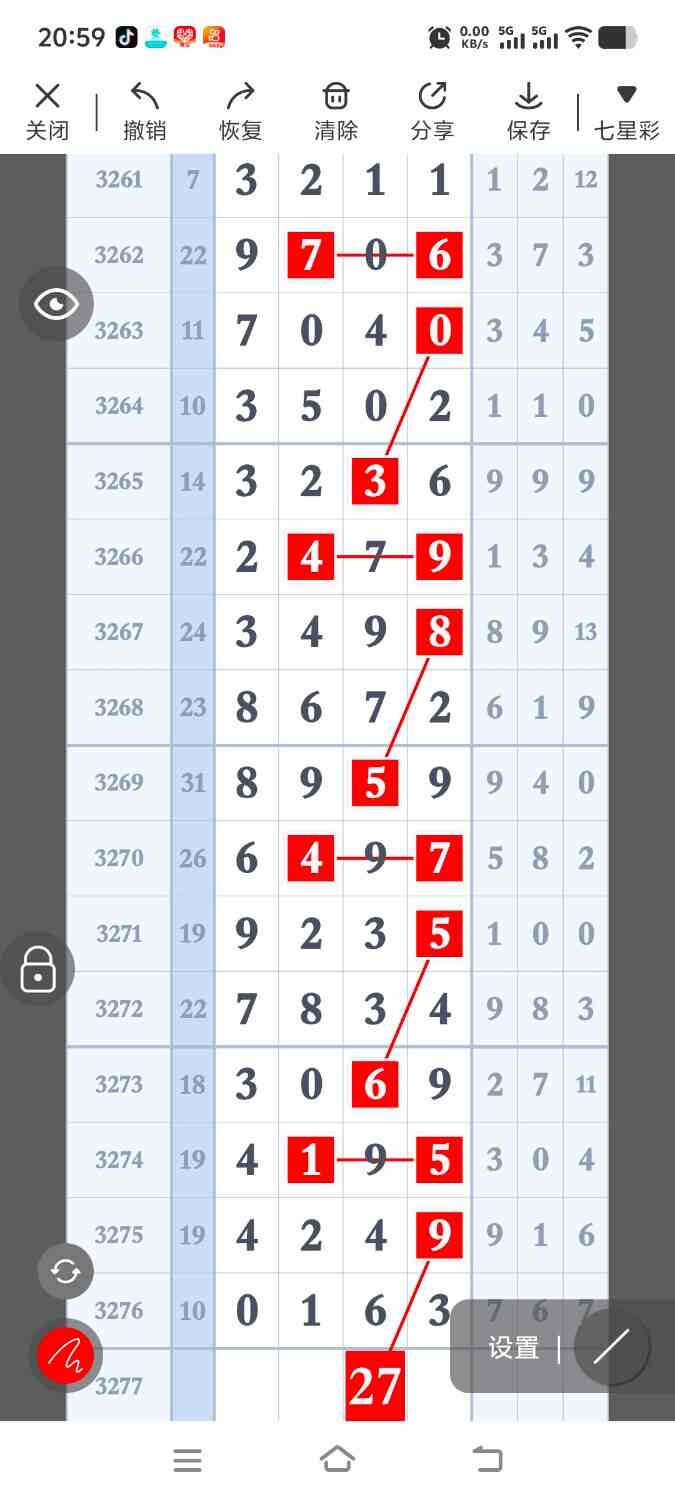The height and width of the screenshot is (1500, 675).
Task: Clear all markings with 清除
Action: pos(336,111)
